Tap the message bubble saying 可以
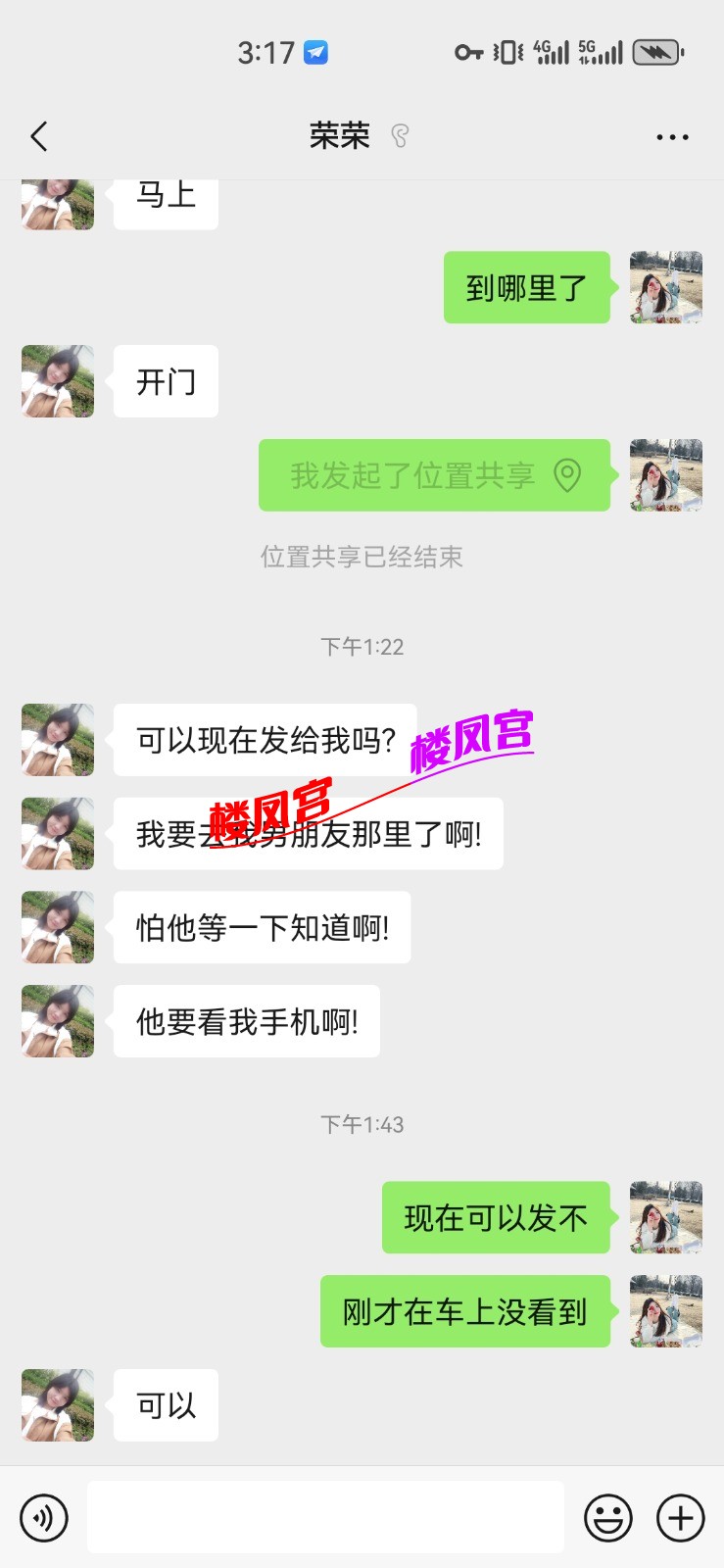 (165, 1405)
